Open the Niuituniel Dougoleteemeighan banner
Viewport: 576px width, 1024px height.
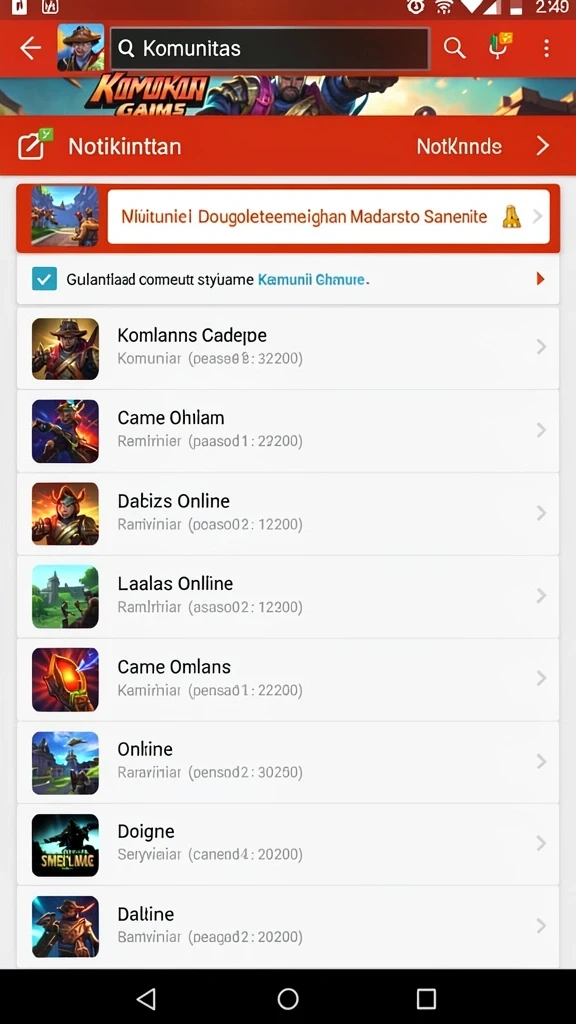[x=288, y=217]
